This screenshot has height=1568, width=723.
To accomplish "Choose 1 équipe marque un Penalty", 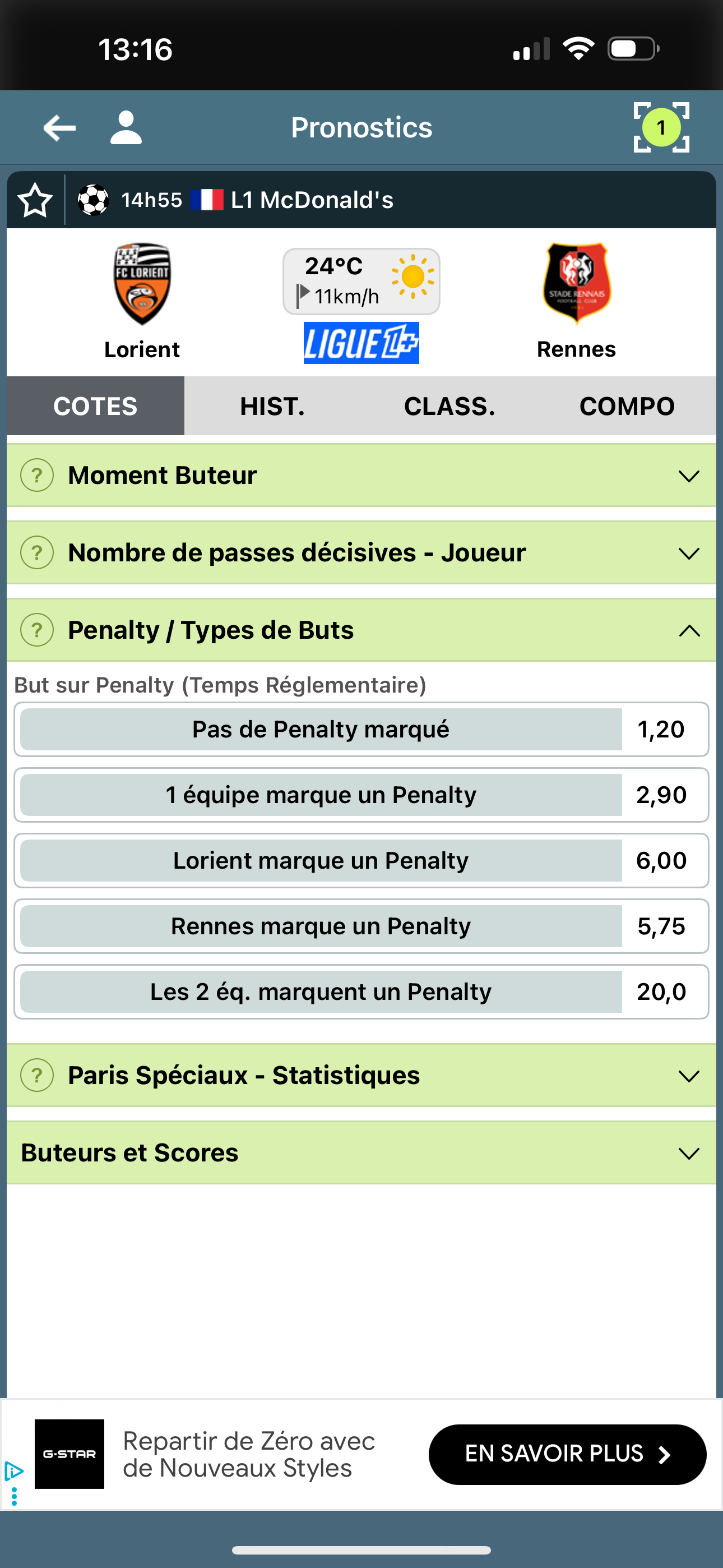I will click(x=361, y=795).
